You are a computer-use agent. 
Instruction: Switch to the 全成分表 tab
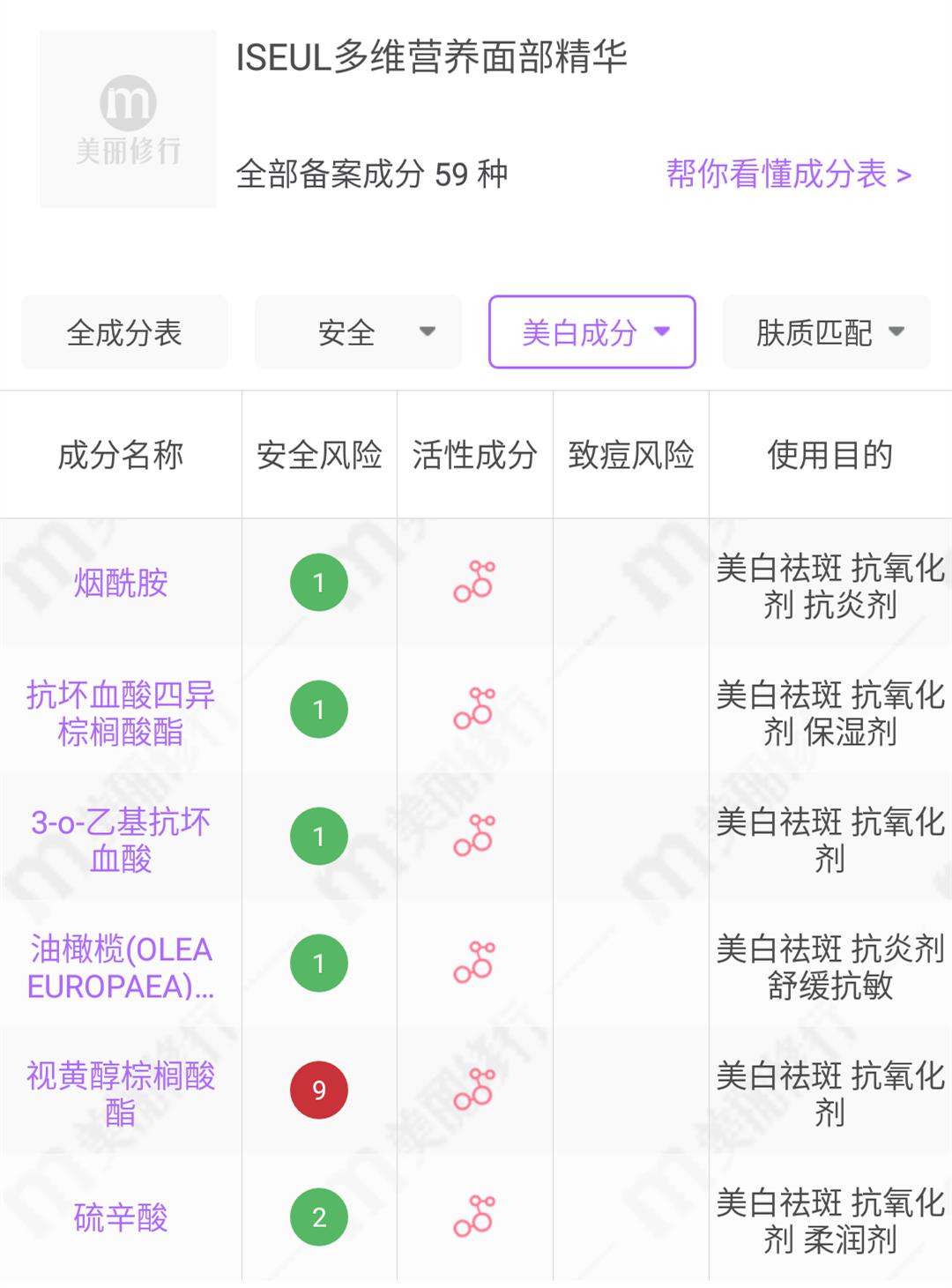tap(123, 331)
